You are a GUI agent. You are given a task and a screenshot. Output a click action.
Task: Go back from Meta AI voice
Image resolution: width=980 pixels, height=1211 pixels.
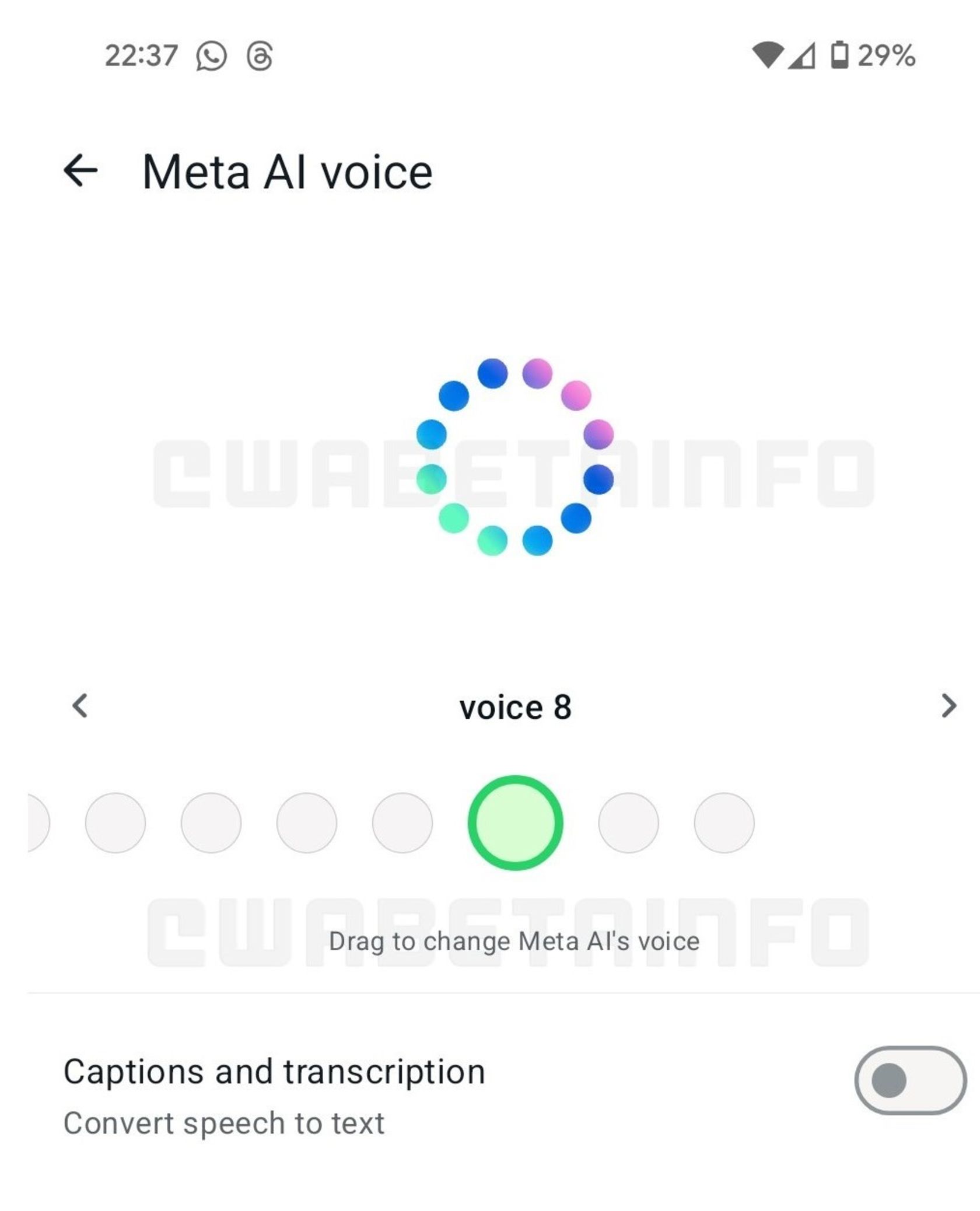coord(80,170)
